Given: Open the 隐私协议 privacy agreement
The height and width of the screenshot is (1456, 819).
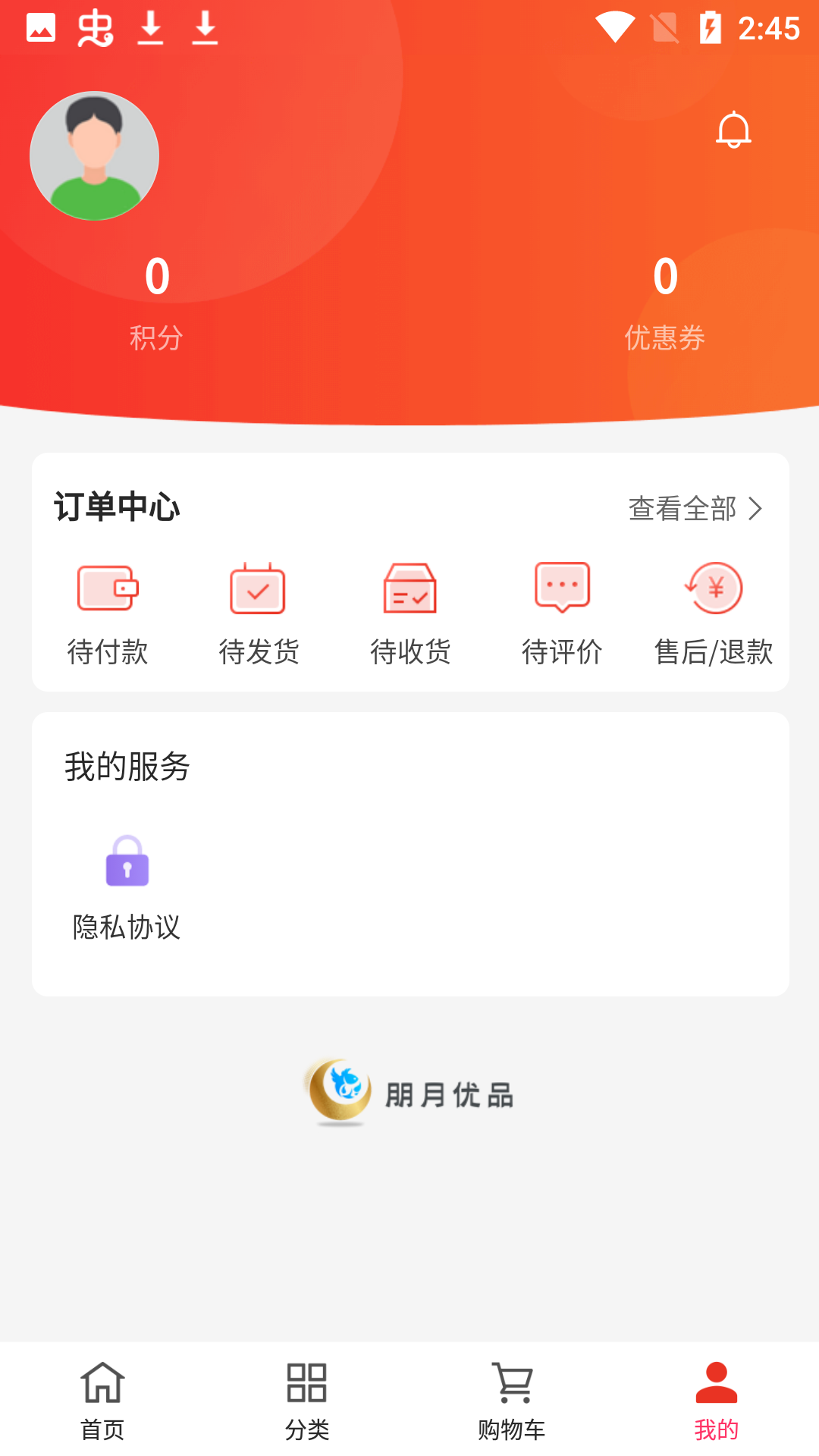Looking at the screenshot, I should pos(127,887).
